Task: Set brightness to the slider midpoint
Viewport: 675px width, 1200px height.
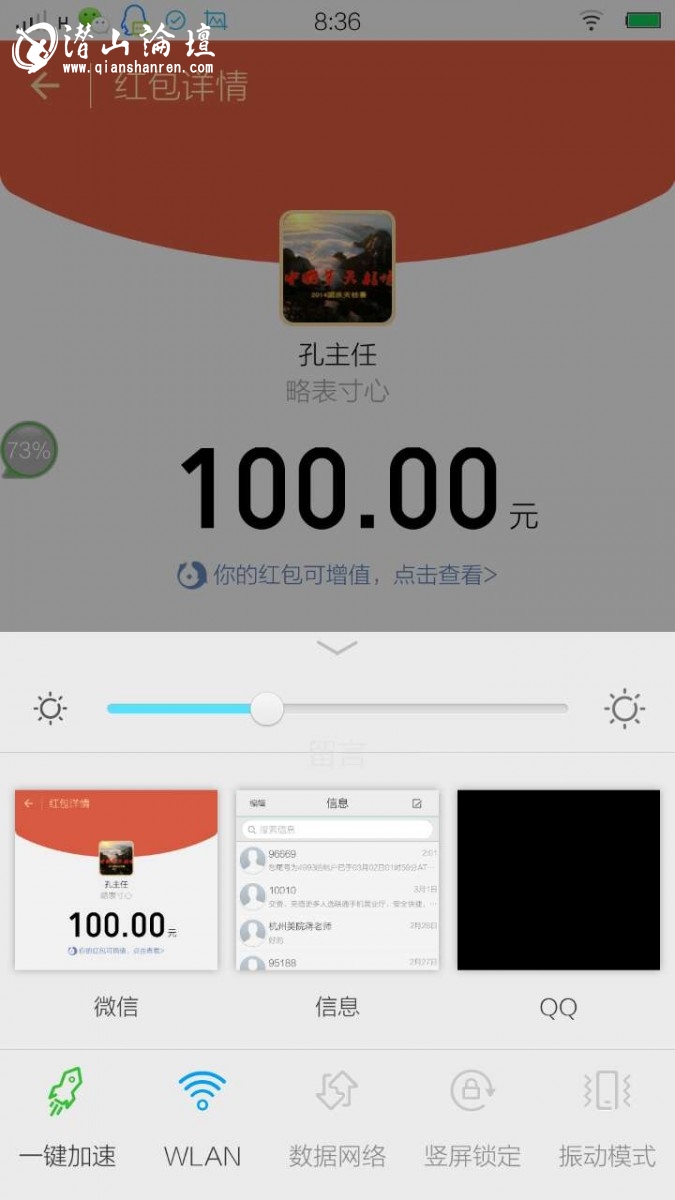Action: tap(337, 709)
